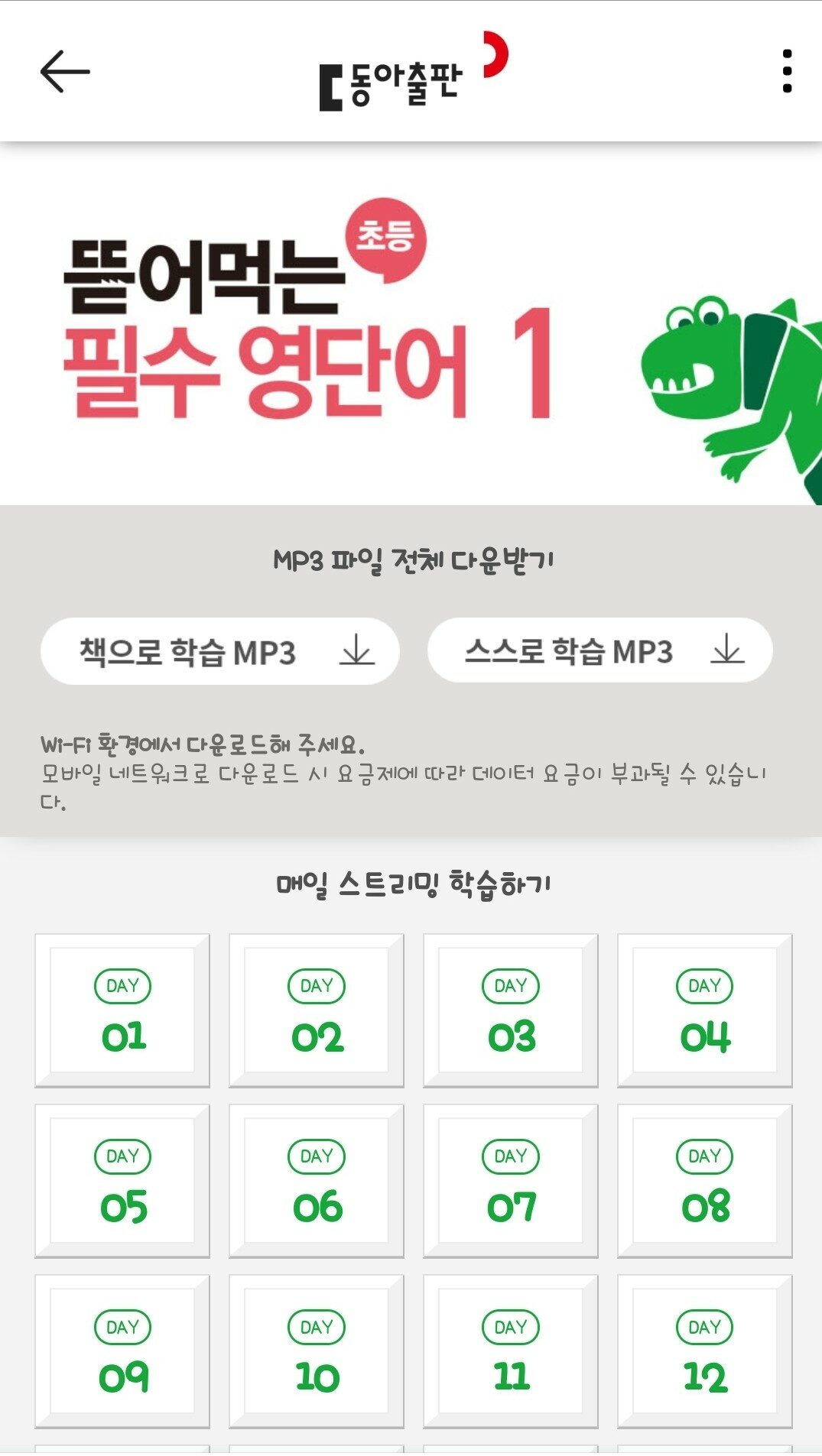
Task: Choose the DAY 06 tile
Action: (317, 1181)
